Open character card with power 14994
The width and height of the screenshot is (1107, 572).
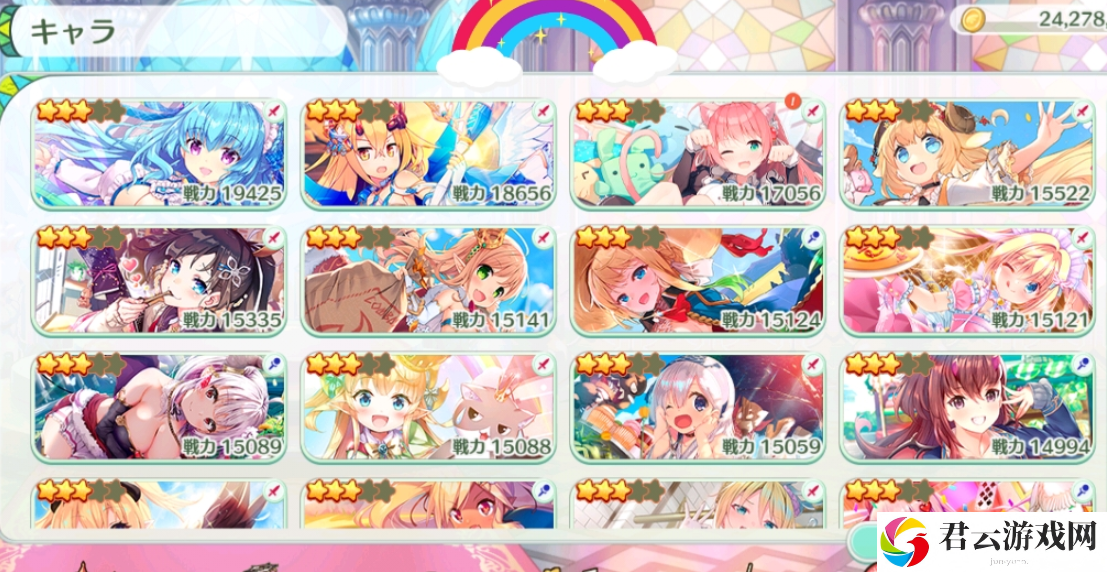(967, 407)
